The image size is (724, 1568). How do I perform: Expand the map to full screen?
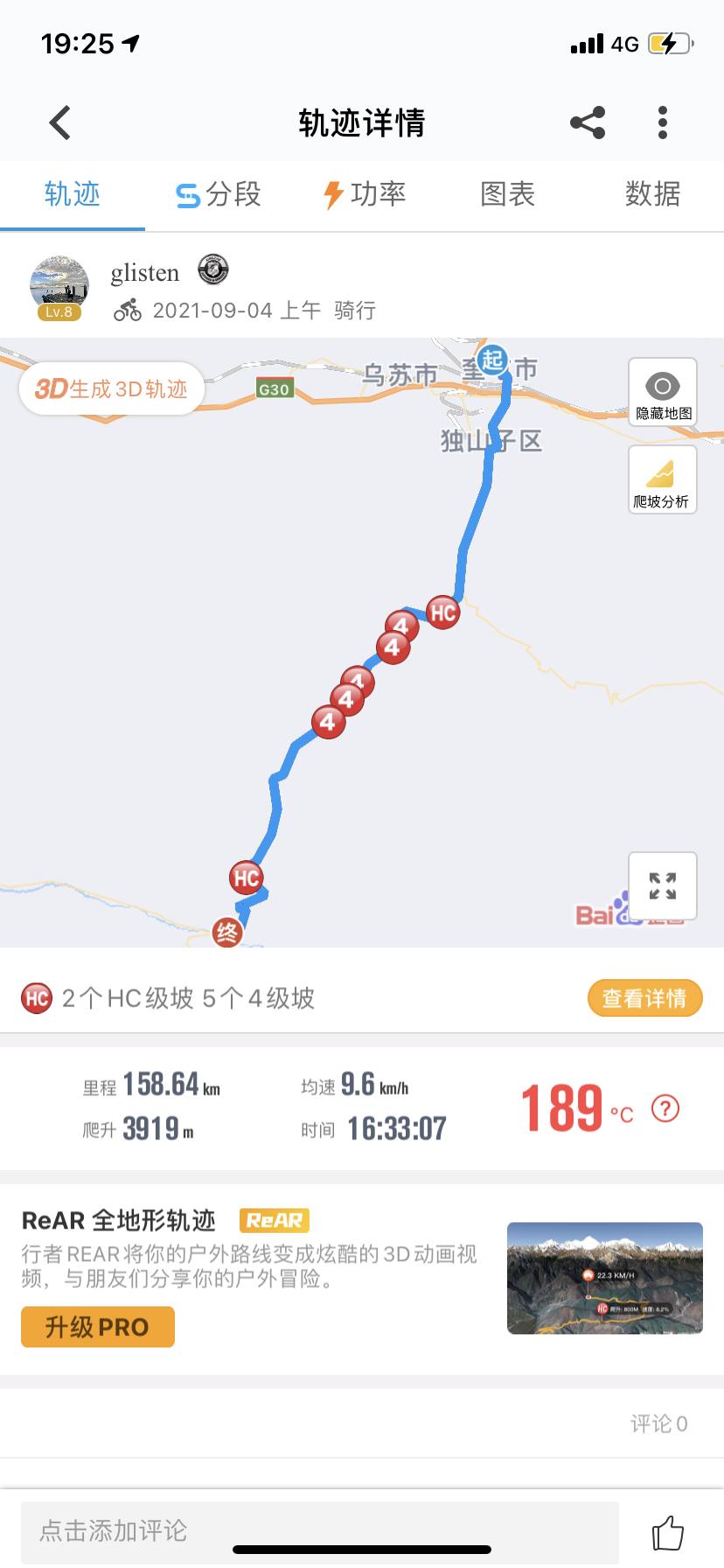662,885
